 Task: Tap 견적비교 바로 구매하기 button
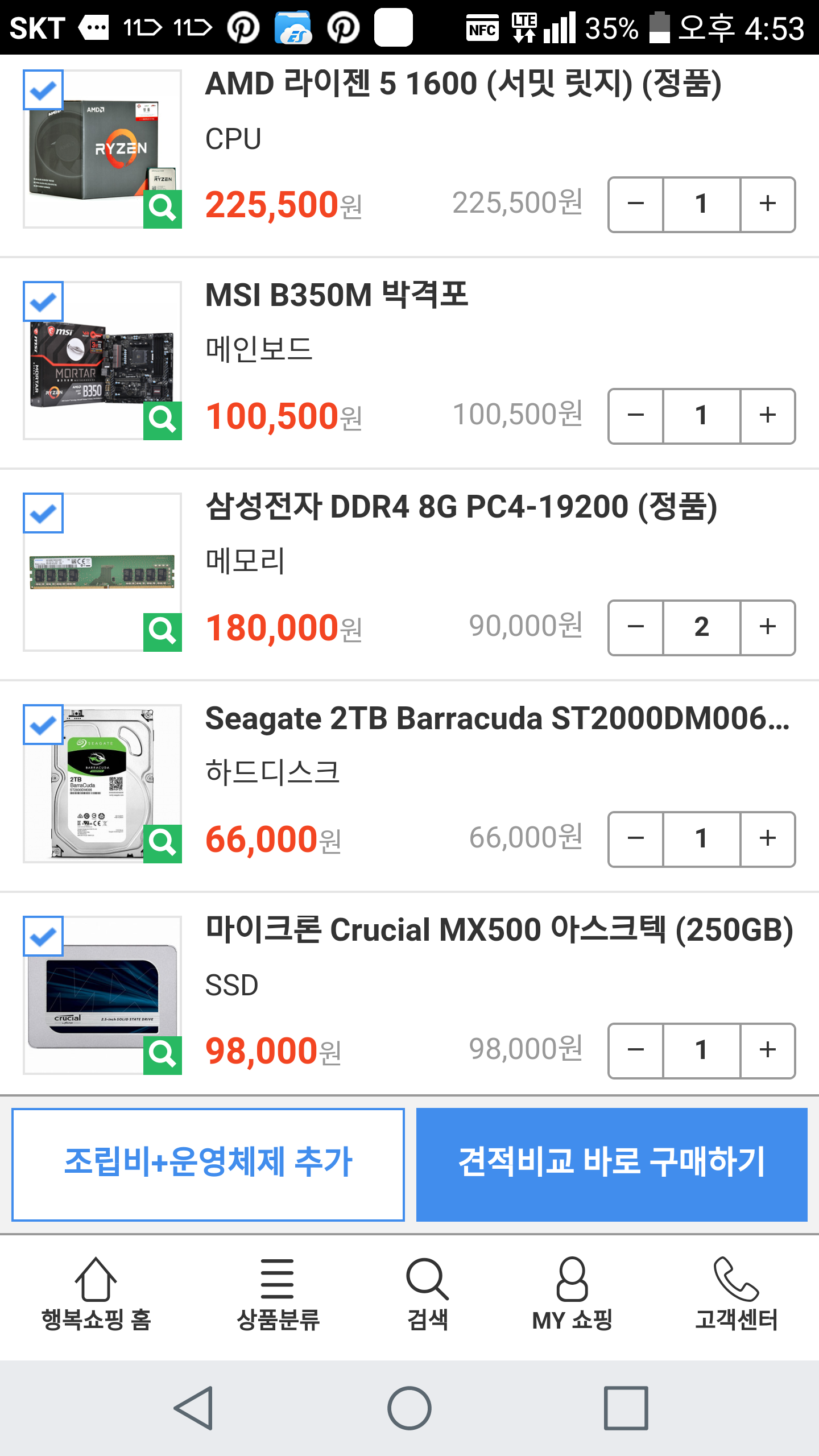pos(611,1164)
